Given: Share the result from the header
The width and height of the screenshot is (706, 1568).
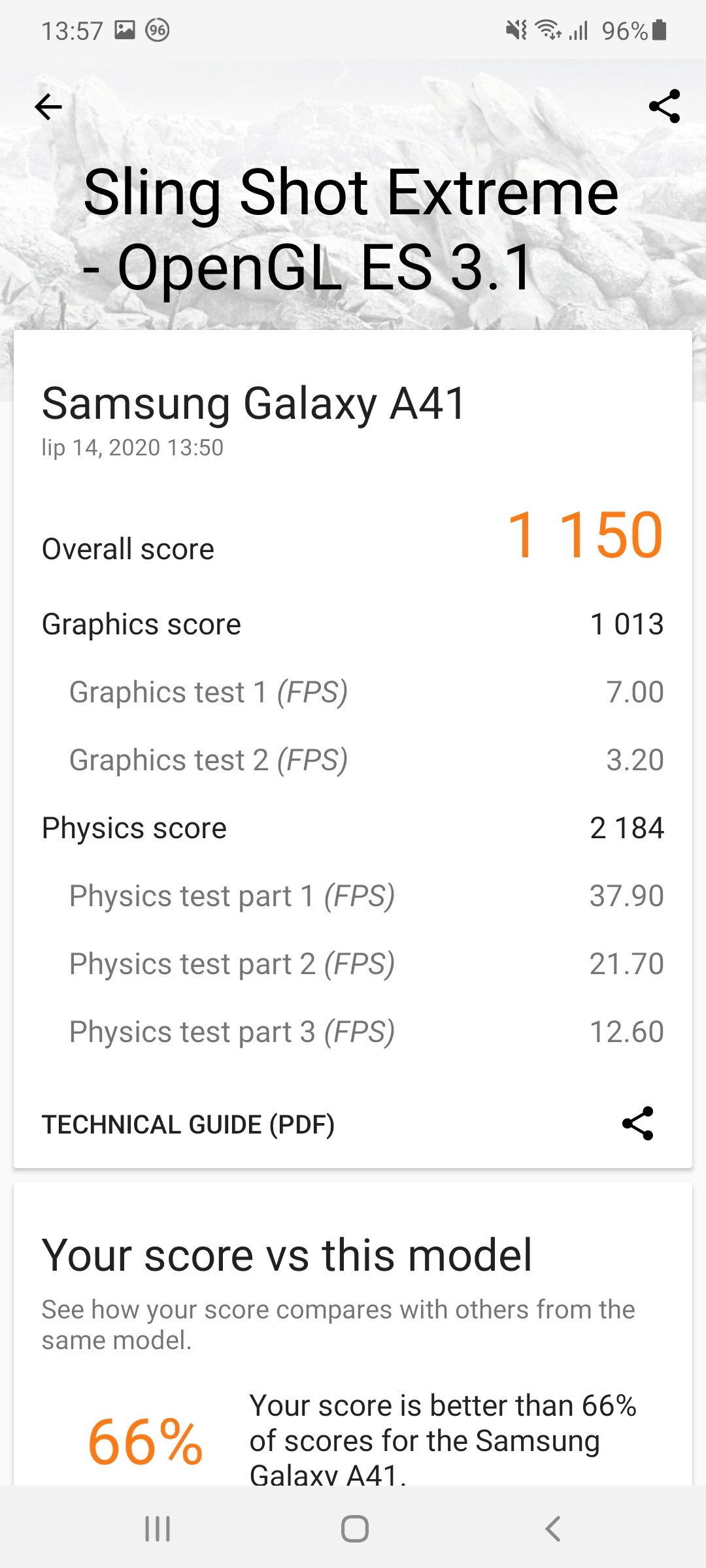Looking at the screenshot, I should (664, 106).
